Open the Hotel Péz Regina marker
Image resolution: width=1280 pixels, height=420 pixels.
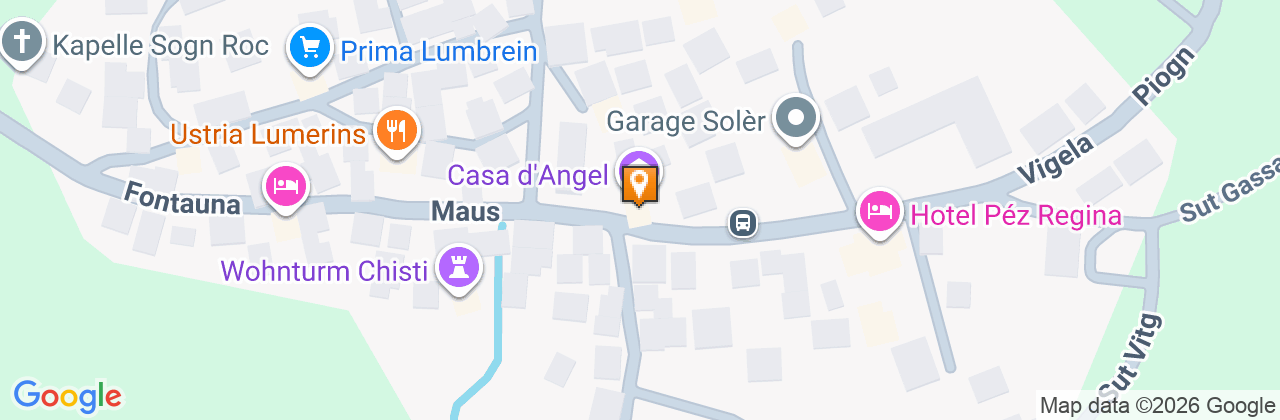(x=880, y=213)
